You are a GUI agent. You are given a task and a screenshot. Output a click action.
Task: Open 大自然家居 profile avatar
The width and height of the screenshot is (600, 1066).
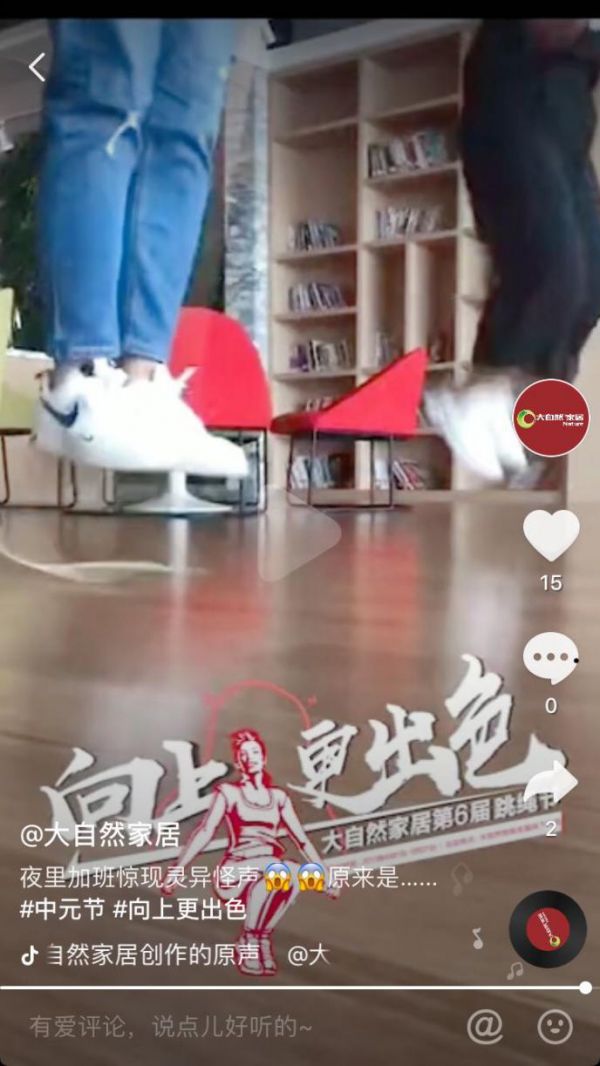551,418
